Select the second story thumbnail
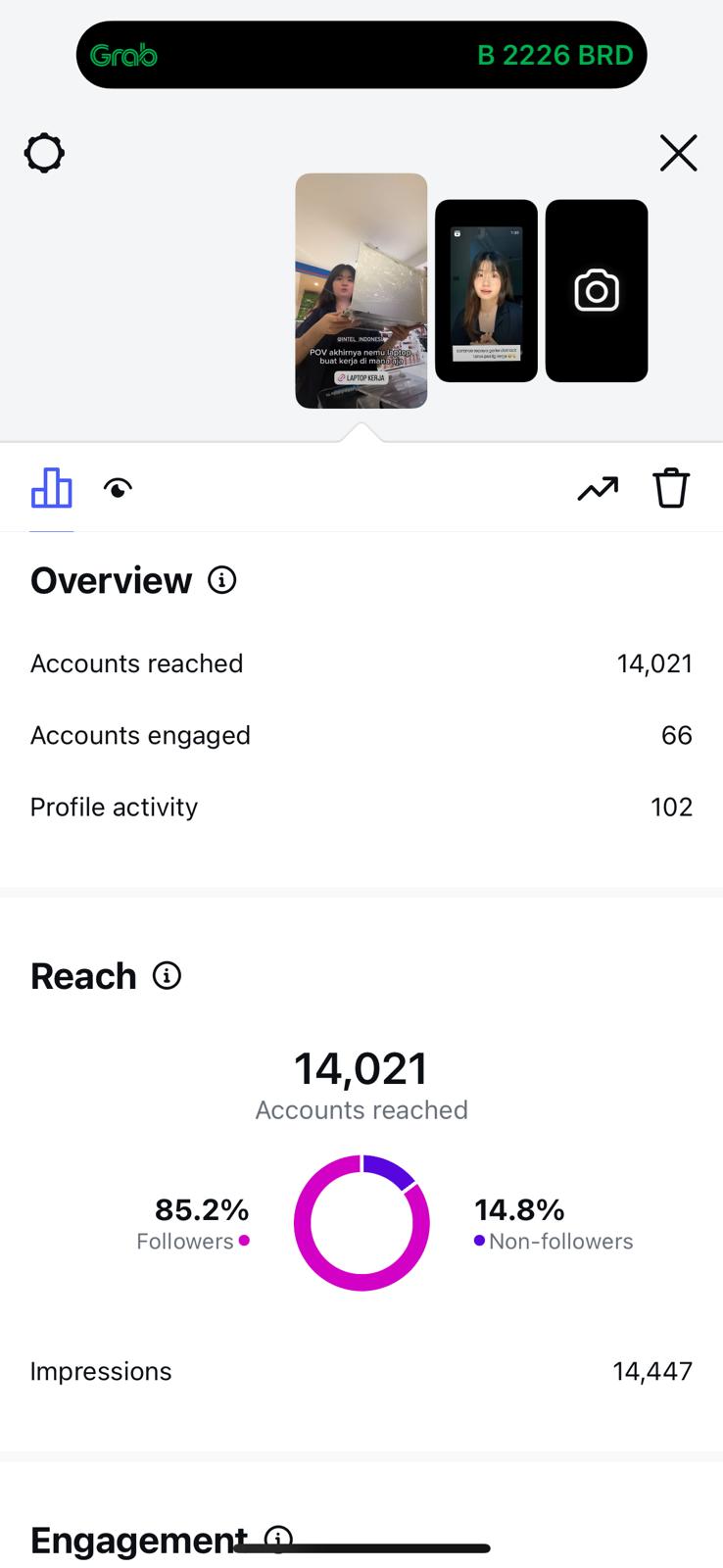 (x=486, y=291)
